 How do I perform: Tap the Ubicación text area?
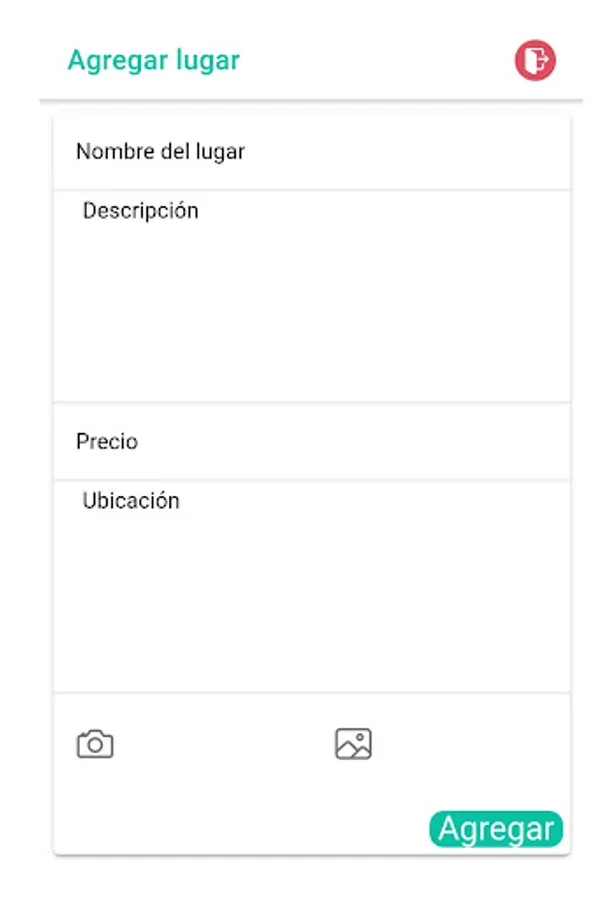[x=311, y=585]
